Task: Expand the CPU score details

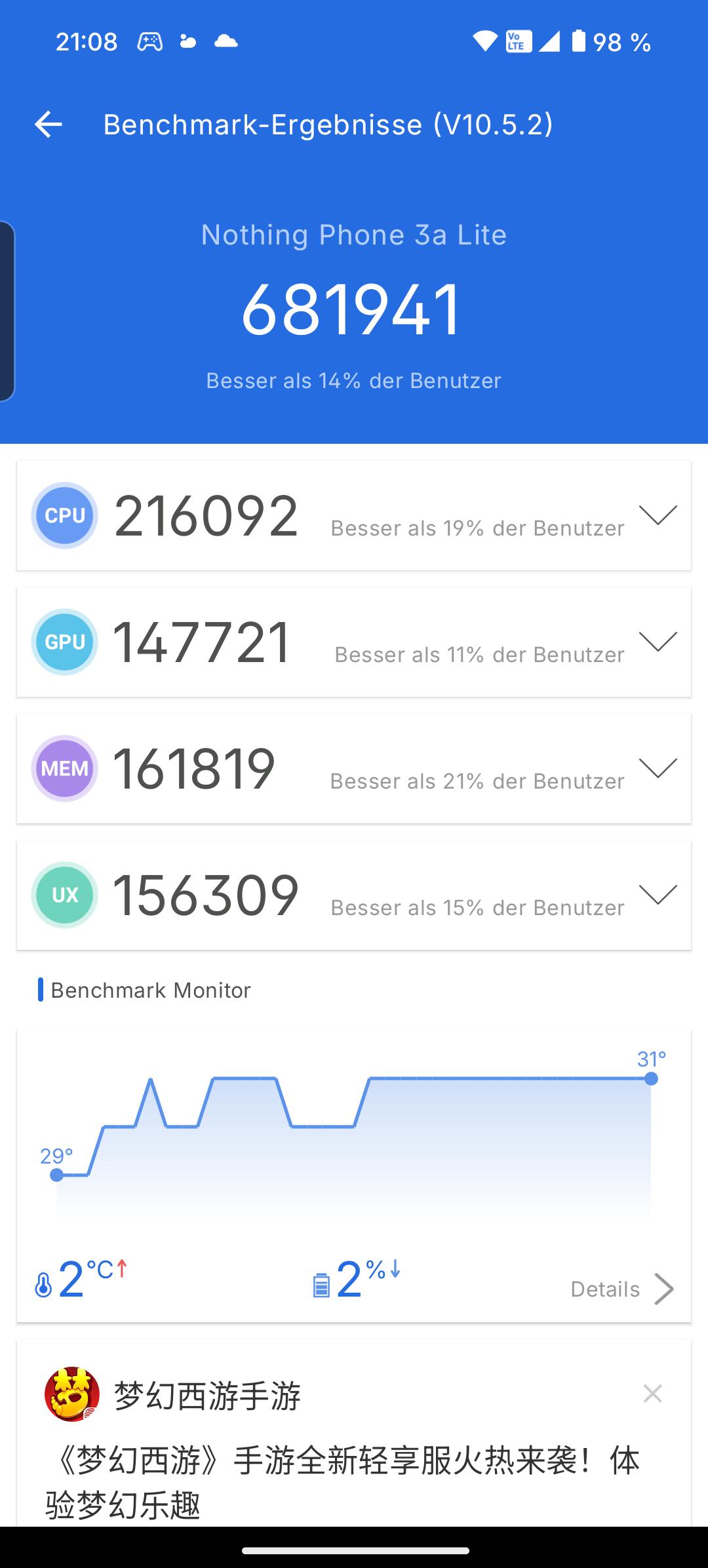Action: (x=658, y=515)
